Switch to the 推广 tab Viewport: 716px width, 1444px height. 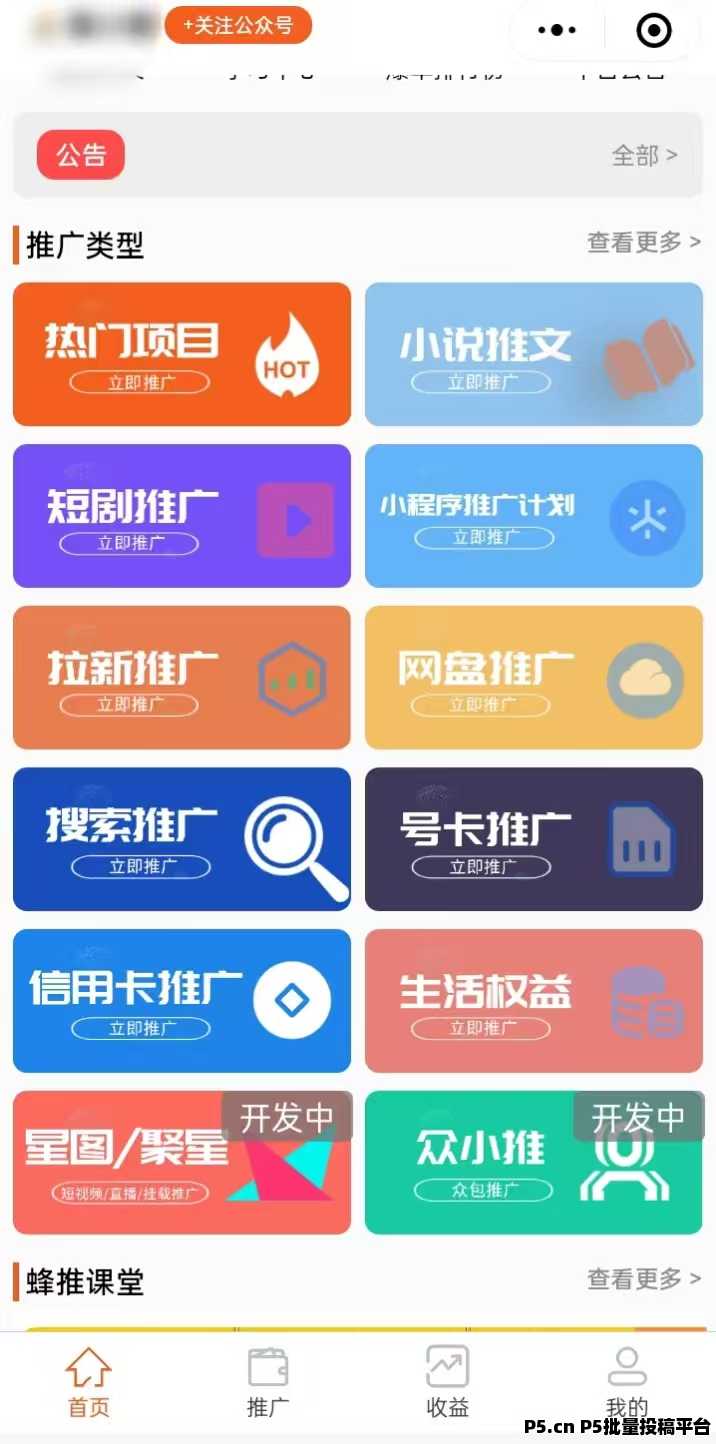click(268, 1382)
